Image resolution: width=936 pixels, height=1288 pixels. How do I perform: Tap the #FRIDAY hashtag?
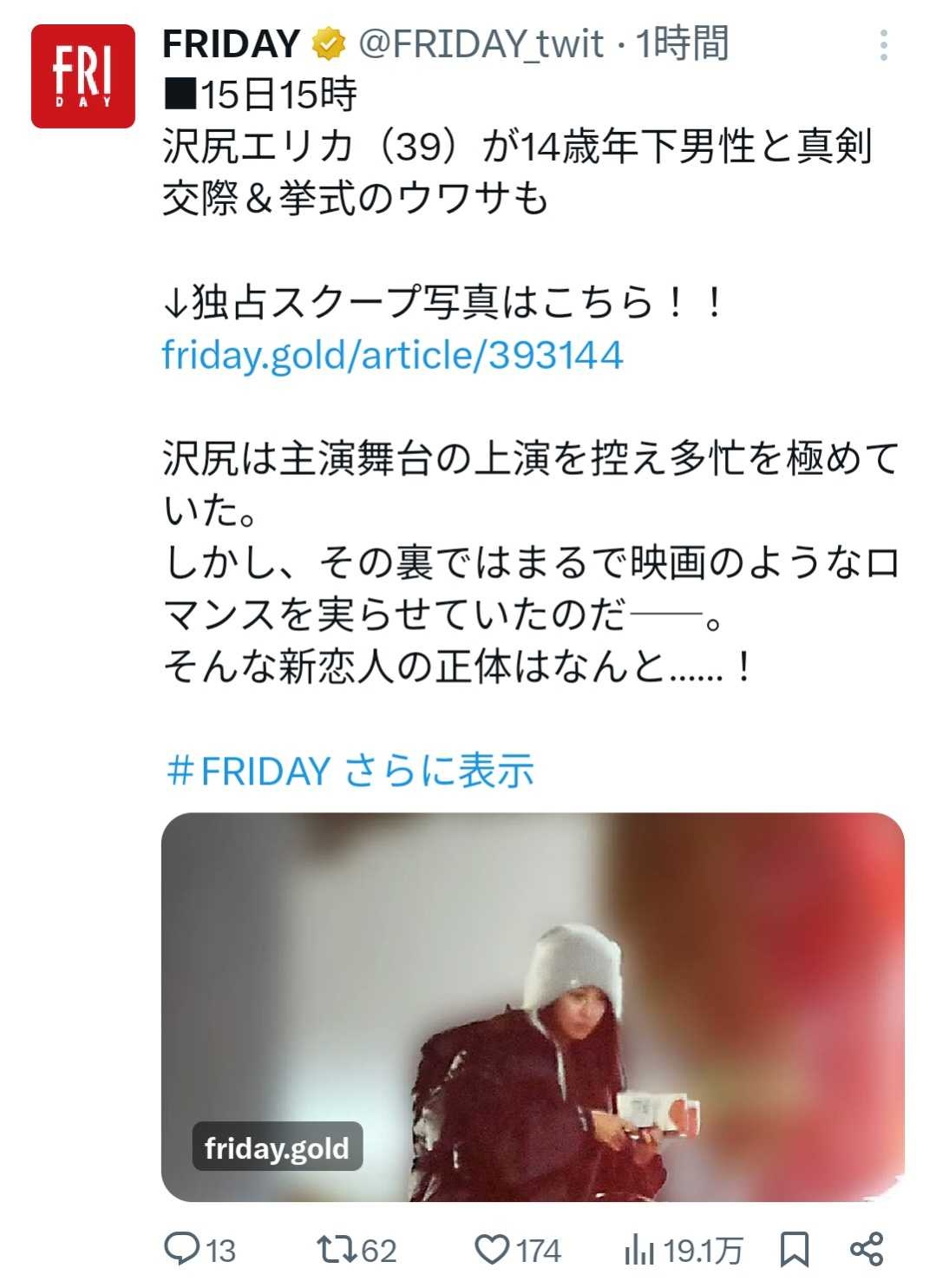tap(247, 771)
